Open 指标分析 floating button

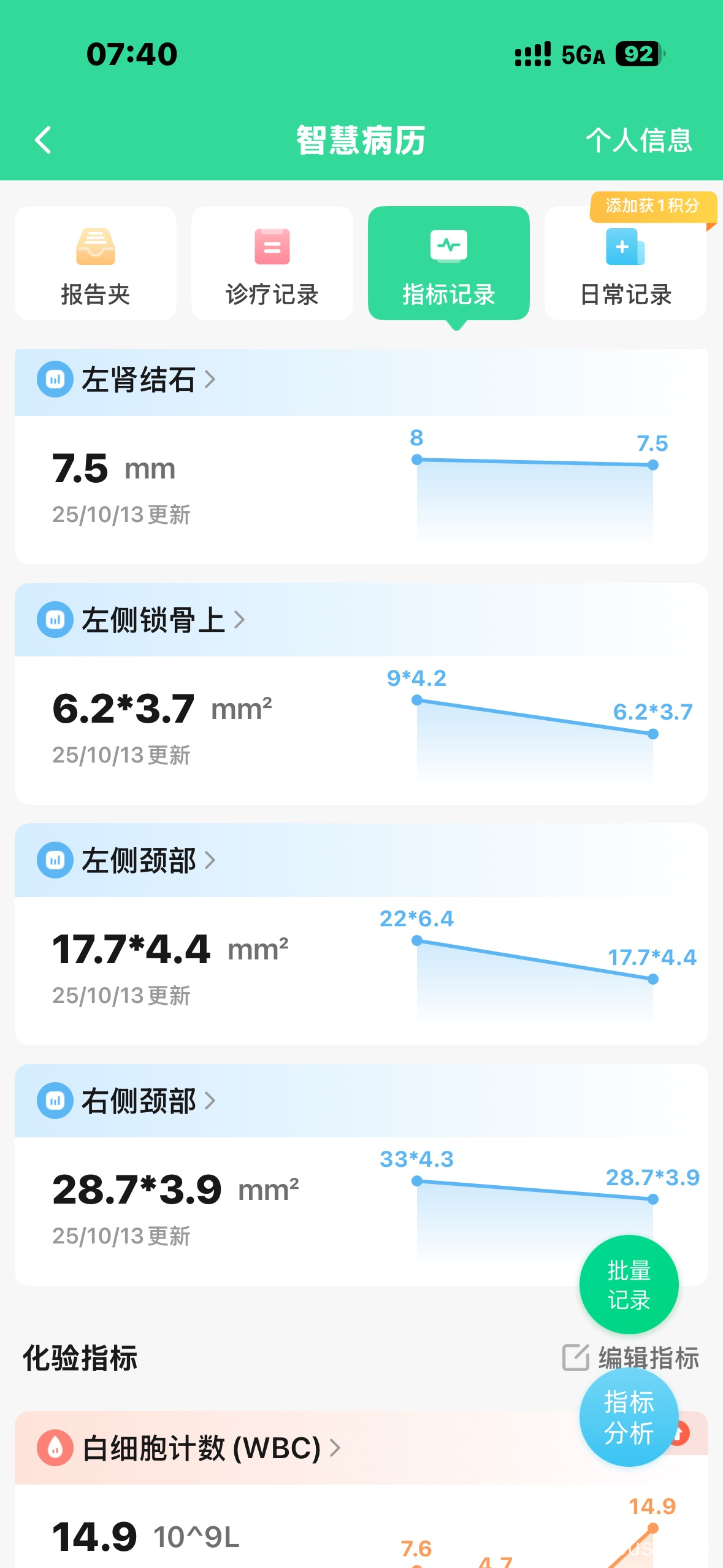[x=629, y=1417]
